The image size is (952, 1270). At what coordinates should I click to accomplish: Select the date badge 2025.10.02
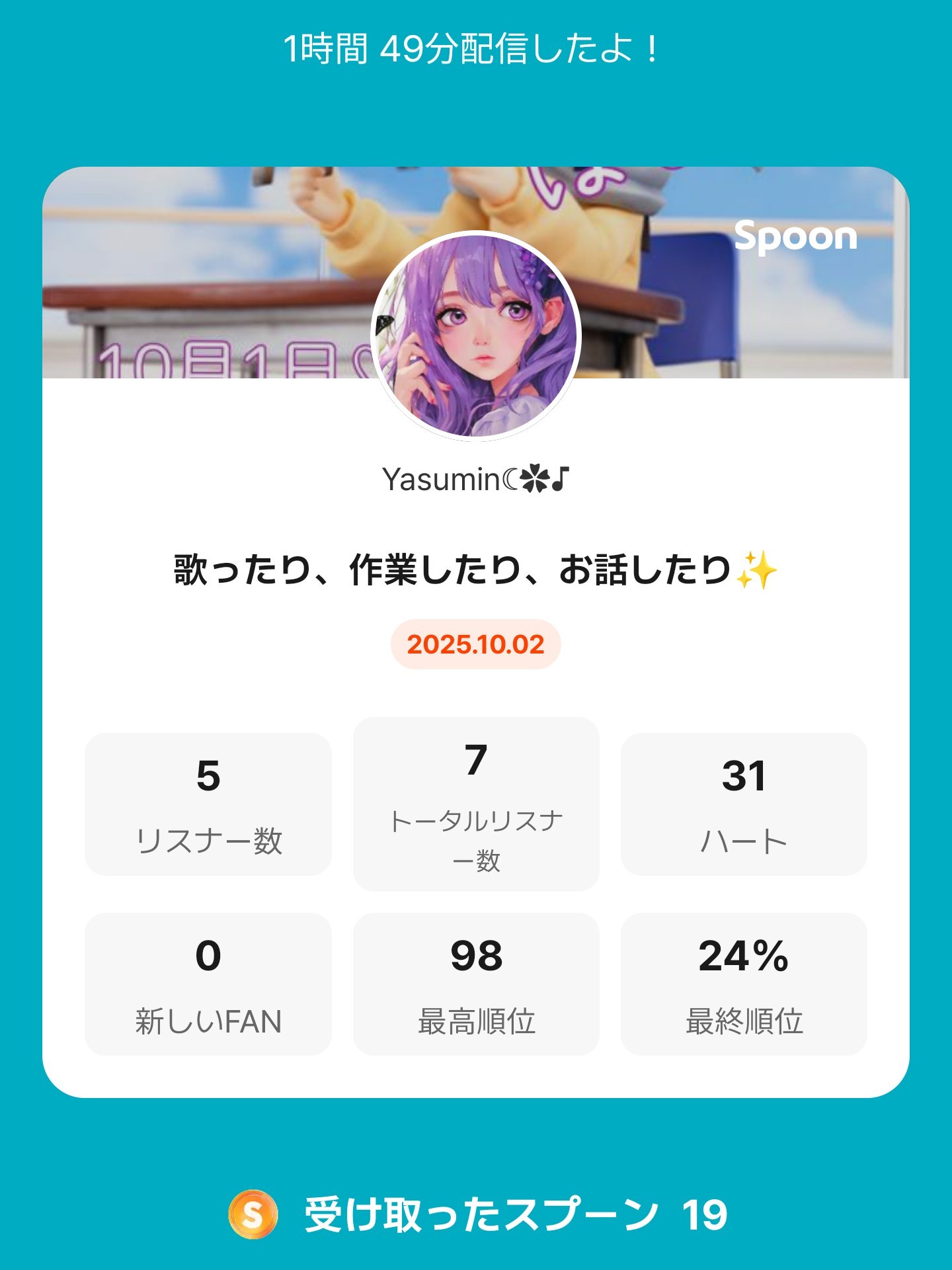475,643
